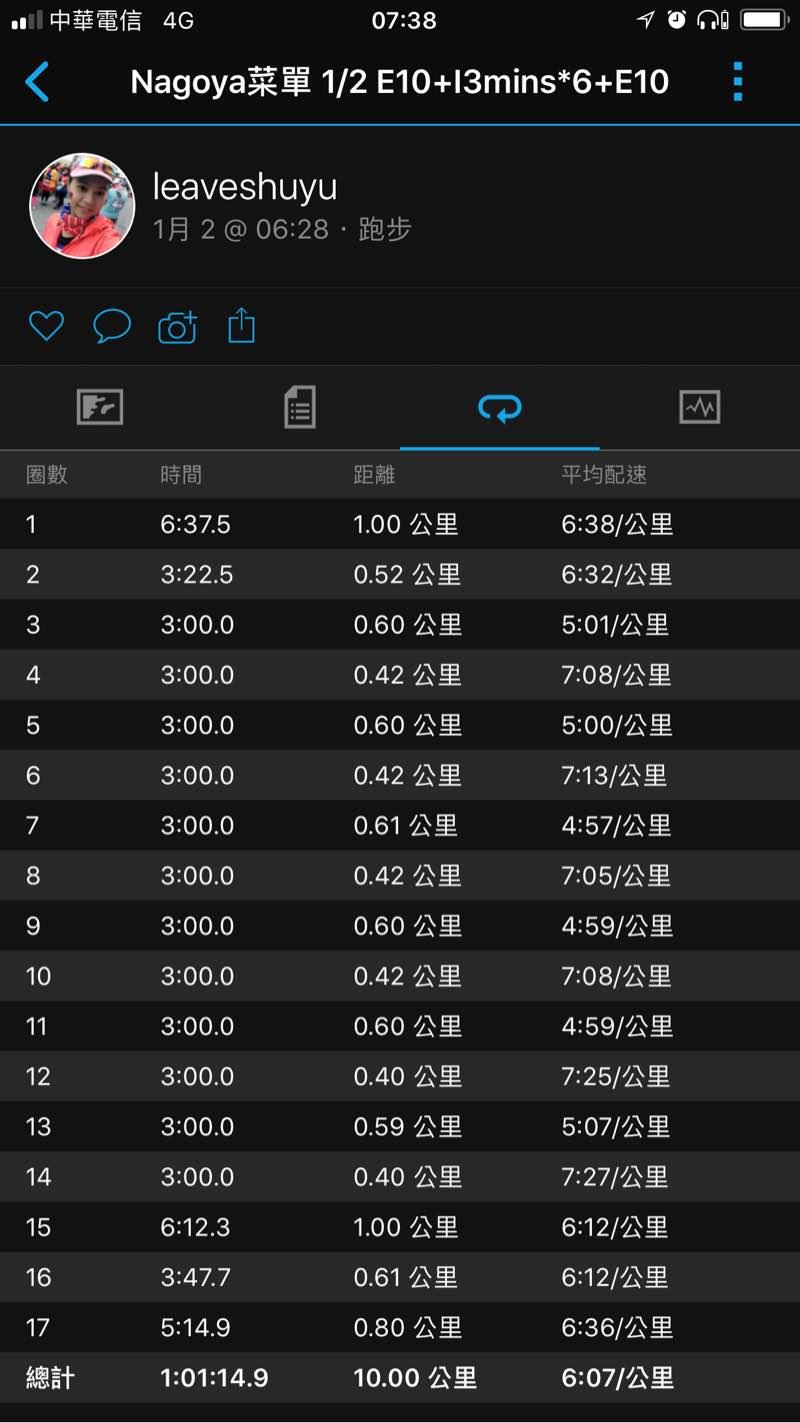Share this activity

pos(242,326)
